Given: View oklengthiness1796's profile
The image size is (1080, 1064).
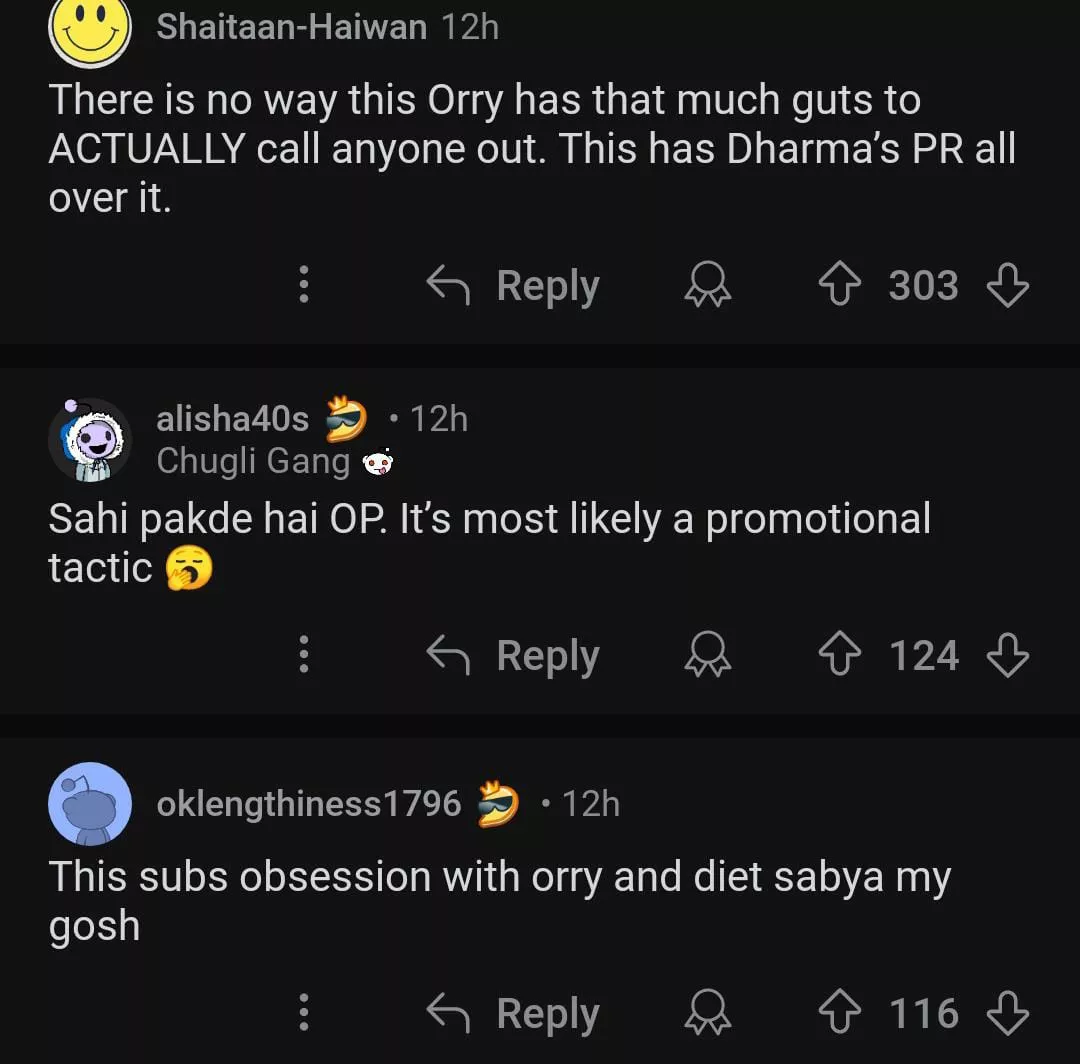Looking at the screenshot, I should 308,803.
